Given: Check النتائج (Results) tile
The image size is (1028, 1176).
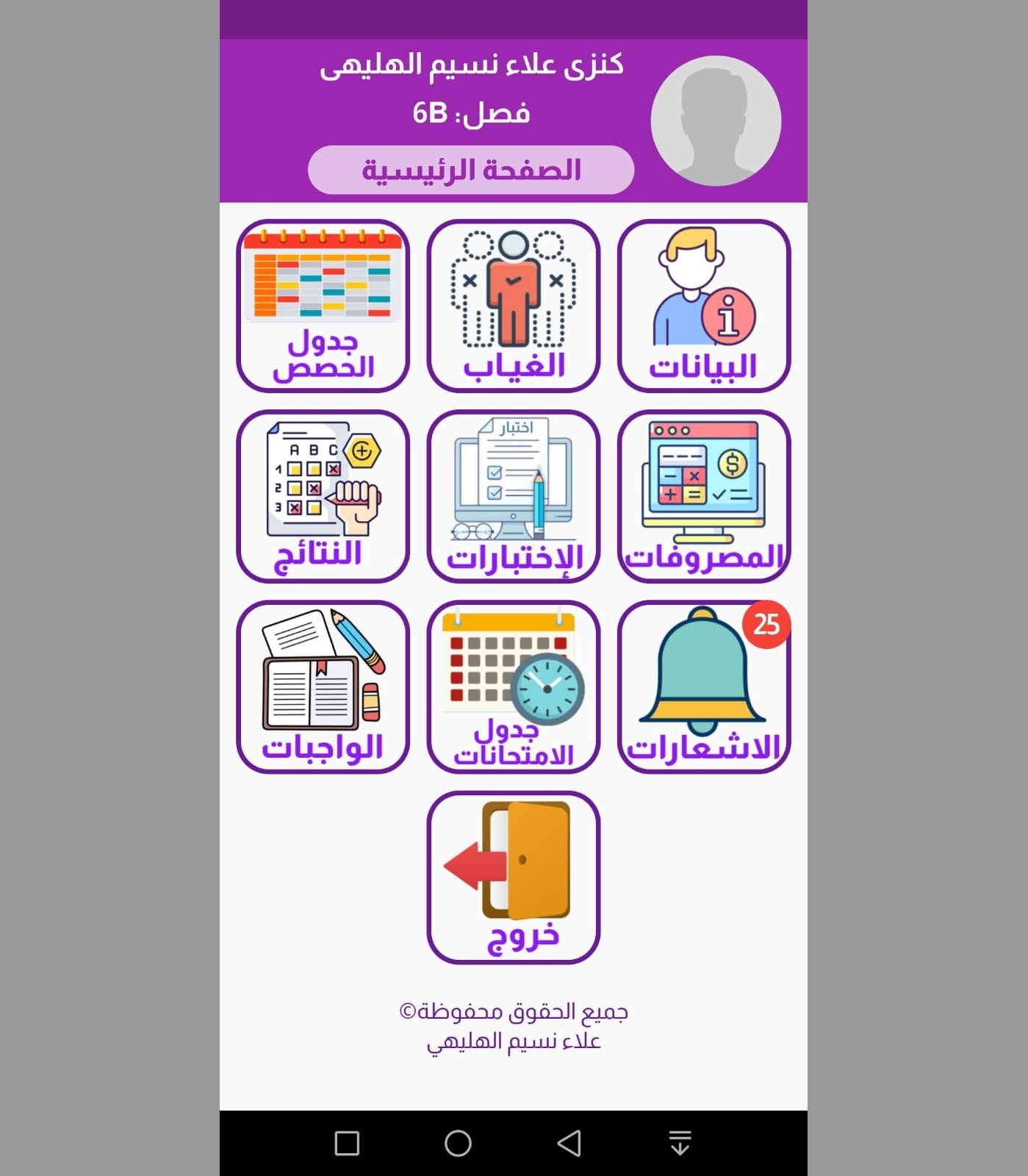Looking at the screenshot, I should point(323,496).
